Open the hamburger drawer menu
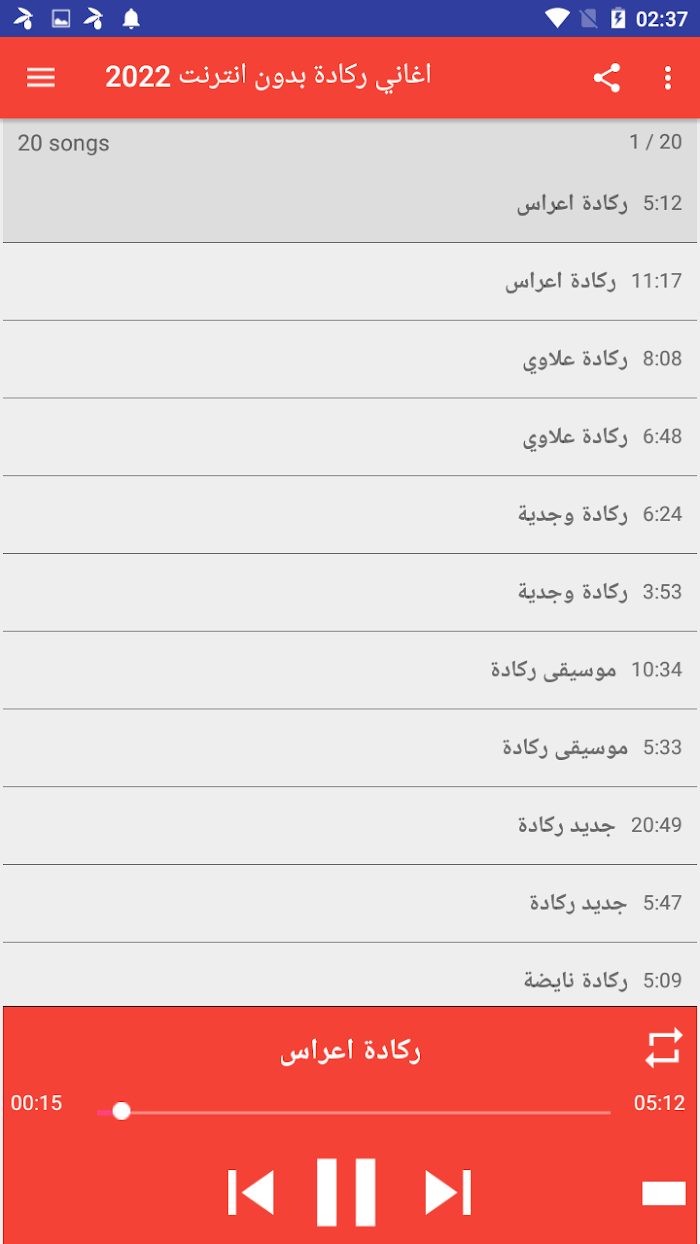The height and width of the screenshot is (1244, 700). (x=41, y=78)
